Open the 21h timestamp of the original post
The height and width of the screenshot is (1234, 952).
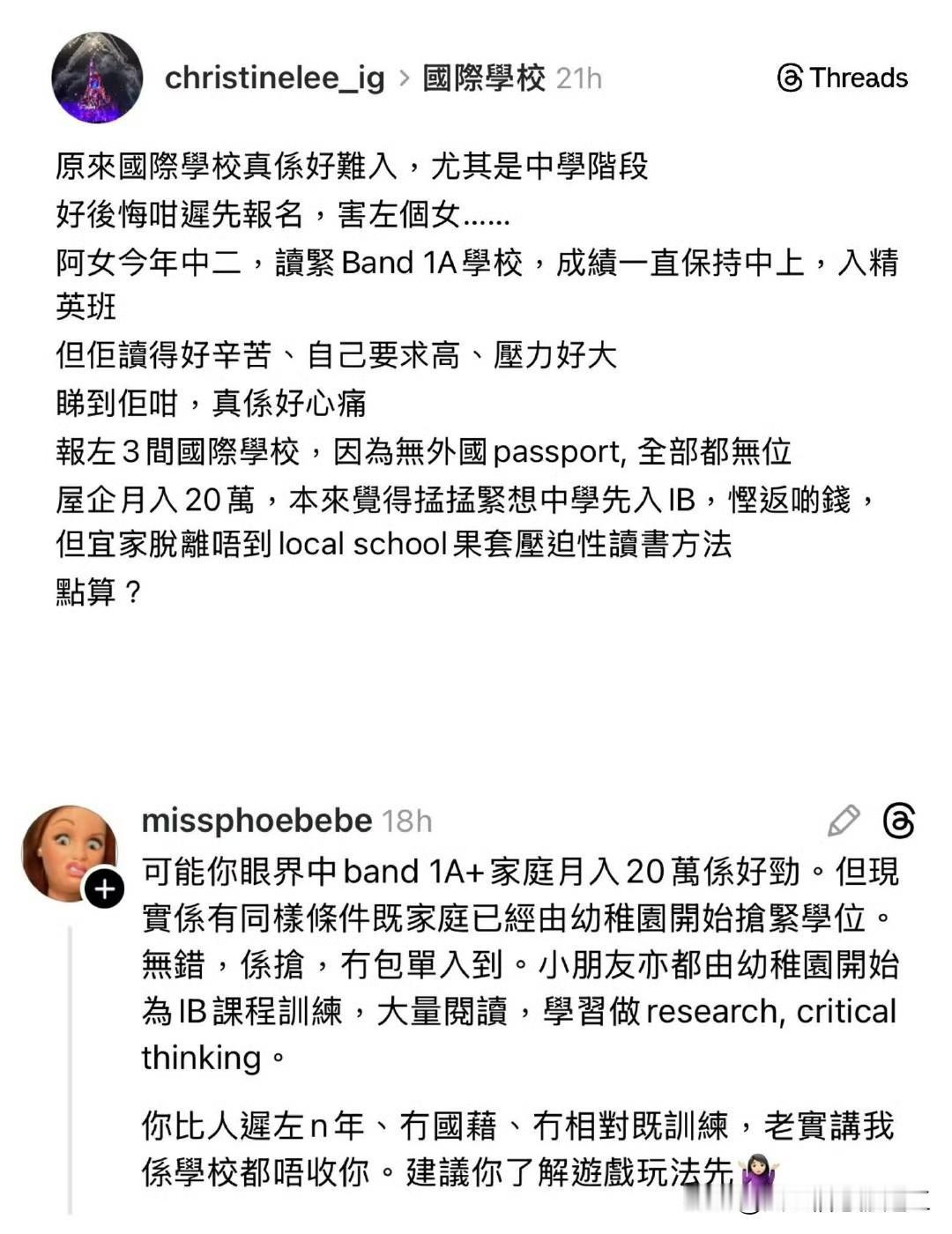577,78
